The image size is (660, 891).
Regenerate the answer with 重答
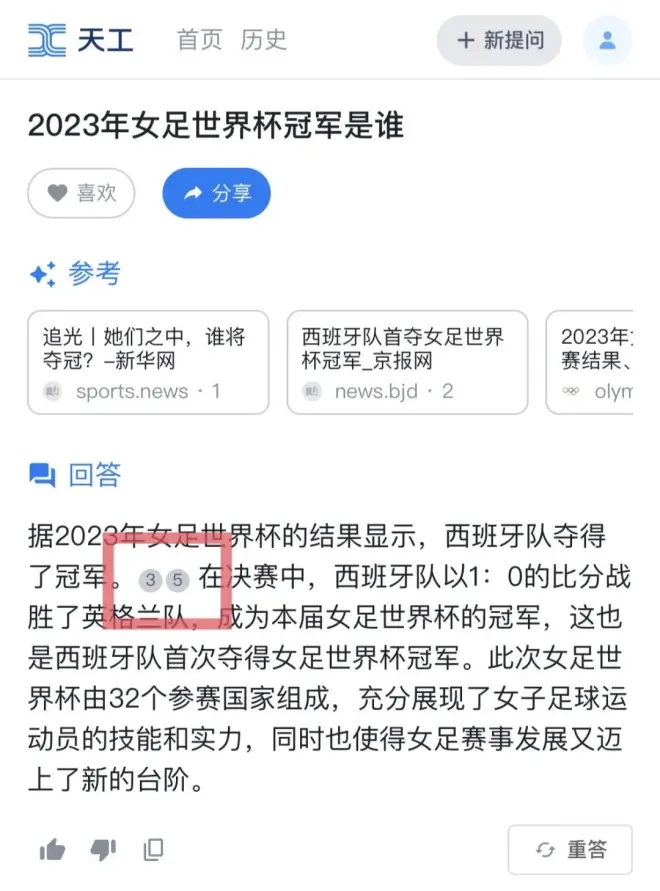click(x=570, y=850)
